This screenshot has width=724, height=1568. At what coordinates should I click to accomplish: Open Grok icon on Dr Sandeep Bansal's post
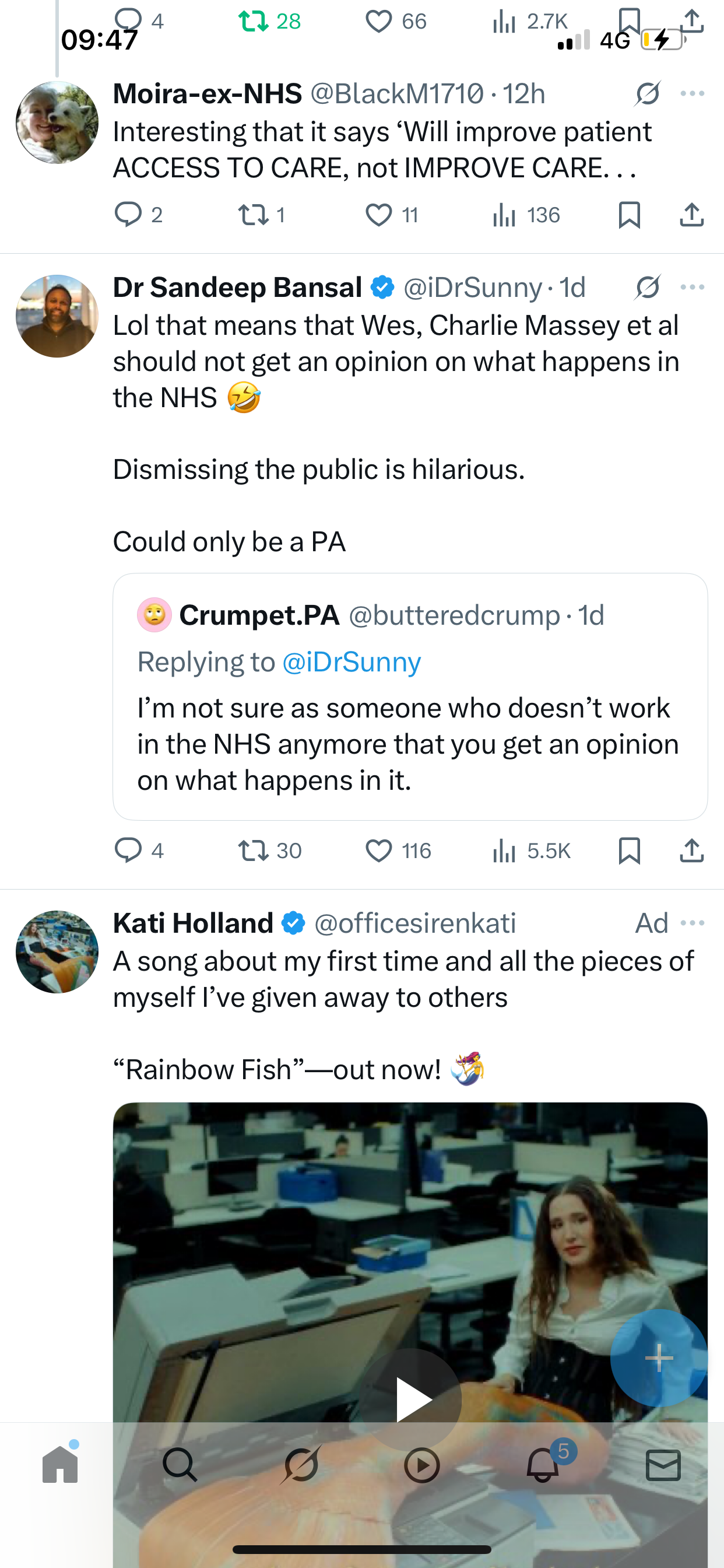pyautogui.click(x=647, y=288)
